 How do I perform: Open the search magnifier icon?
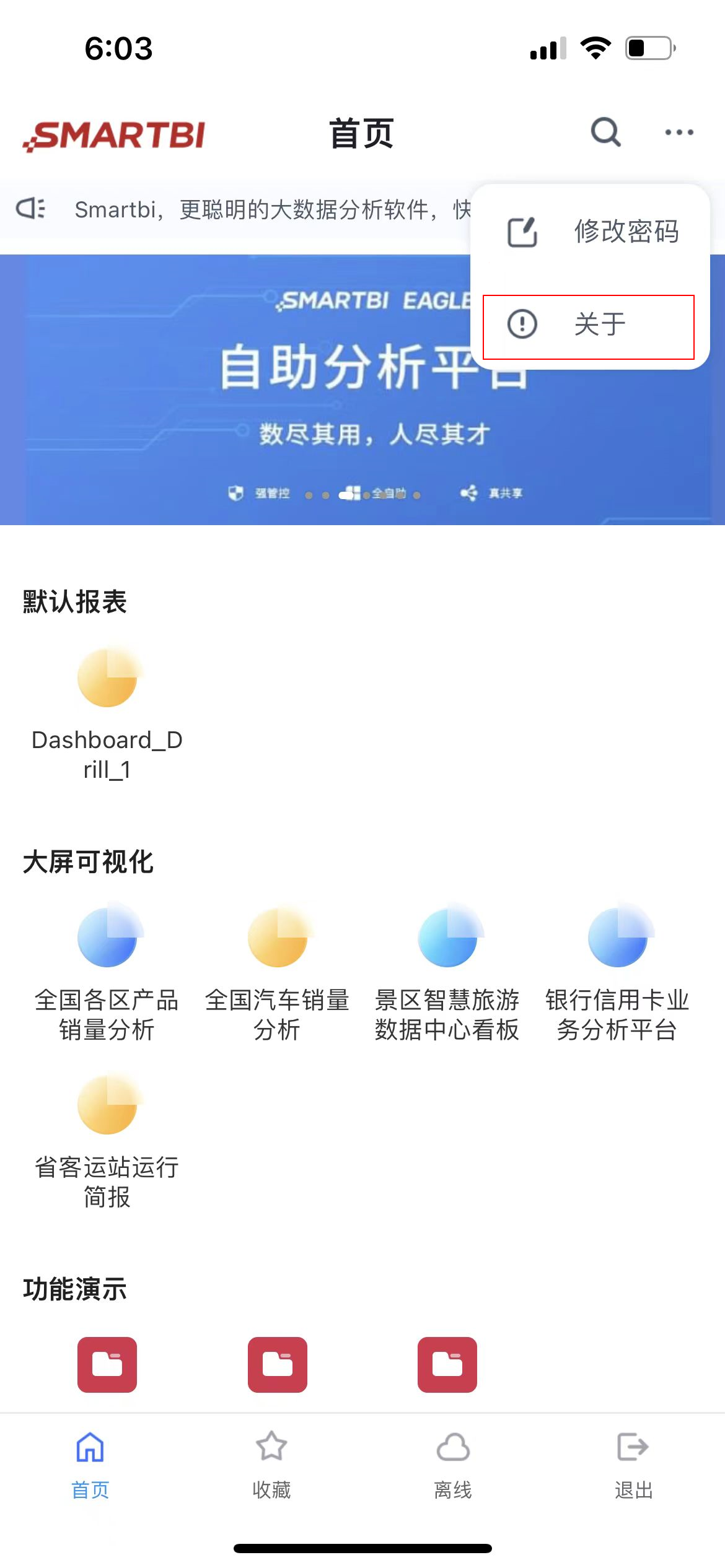pyautogui.click(x=605, y=132)
